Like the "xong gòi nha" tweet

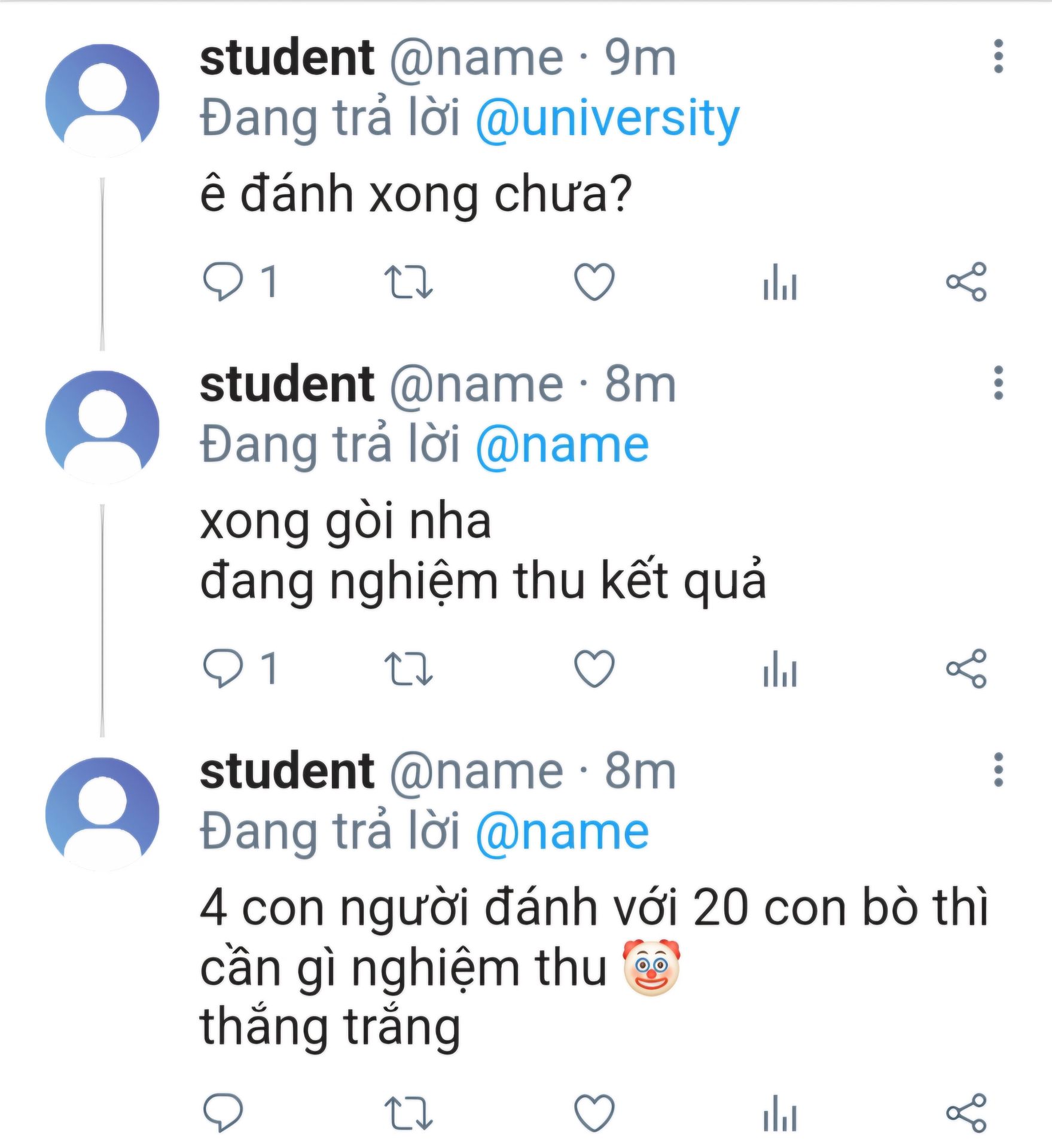click(594, 668)
